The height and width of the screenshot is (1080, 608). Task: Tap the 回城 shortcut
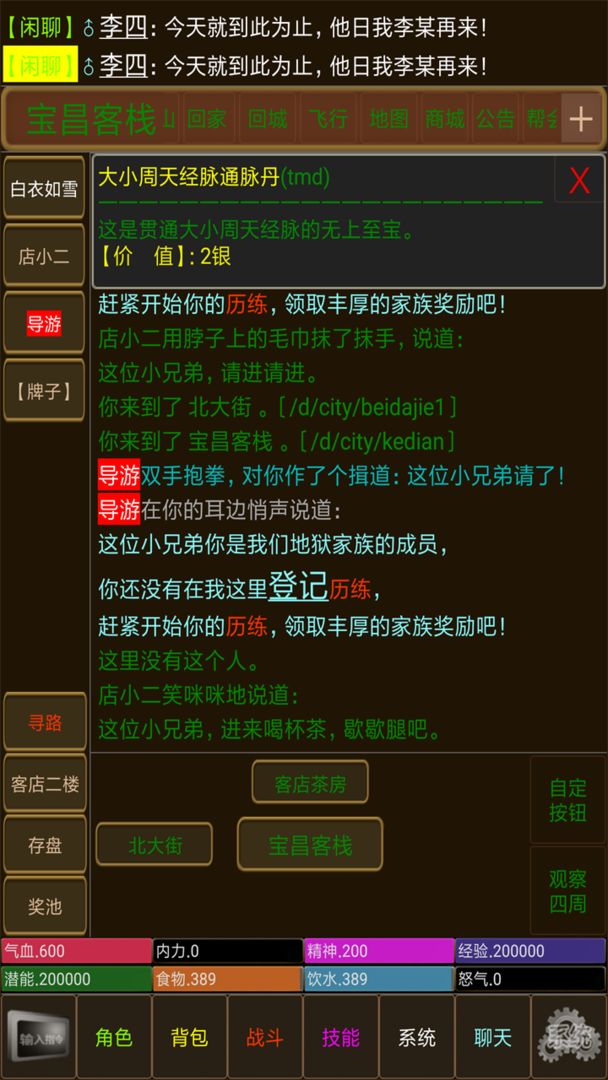pos(267,120)
